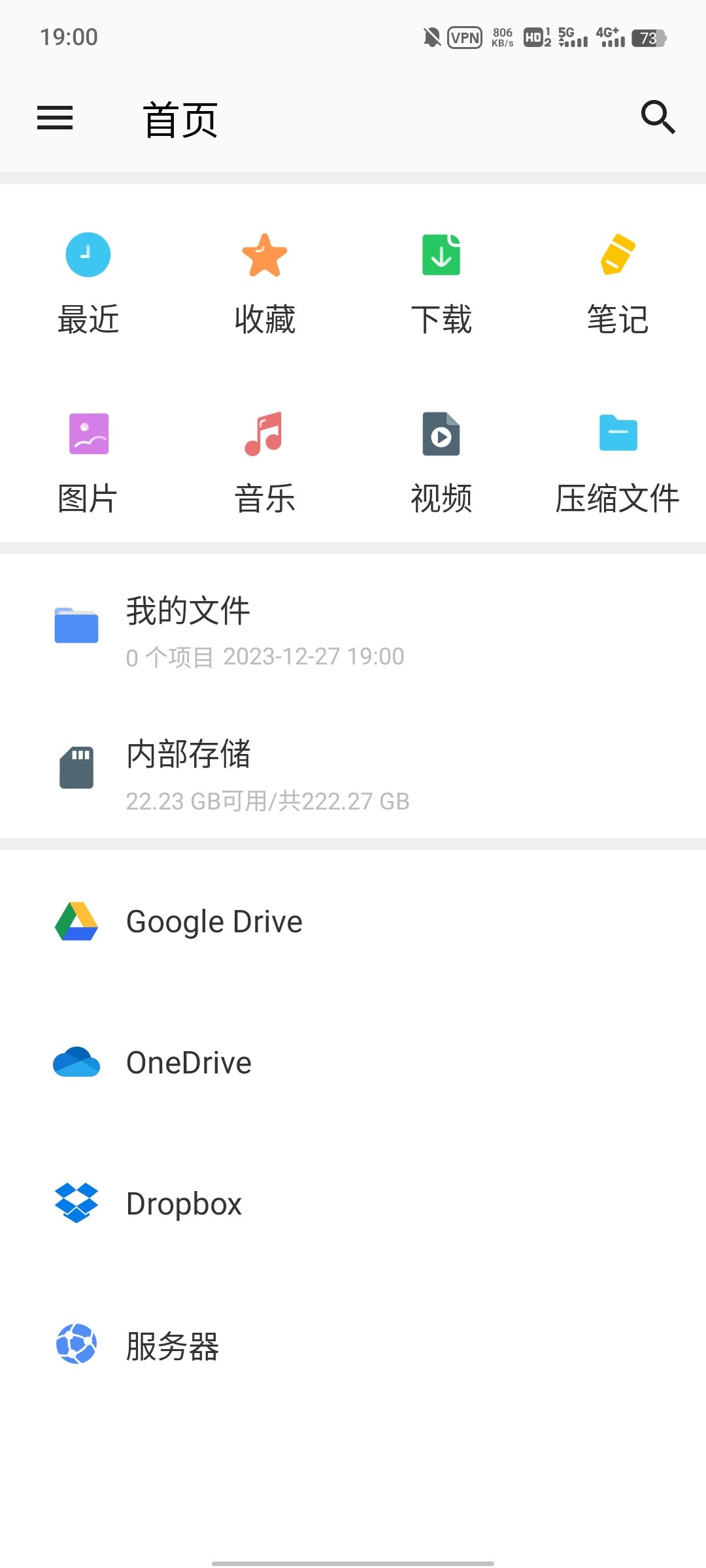Open the 笔记 (Notes) shortcut
The width and height of the screenshot is (706, 1568).
pos(618,281)
